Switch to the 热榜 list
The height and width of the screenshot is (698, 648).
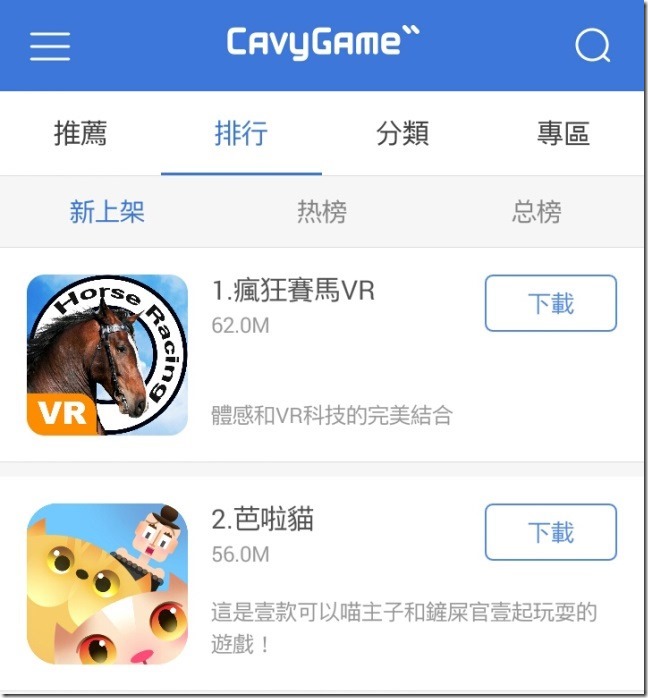point(322,212)
